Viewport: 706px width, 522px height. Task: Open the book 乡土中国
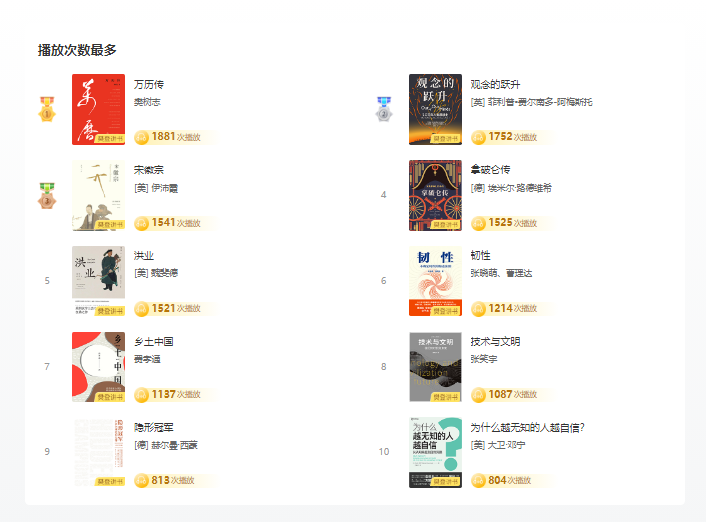(x=154, y=341)
